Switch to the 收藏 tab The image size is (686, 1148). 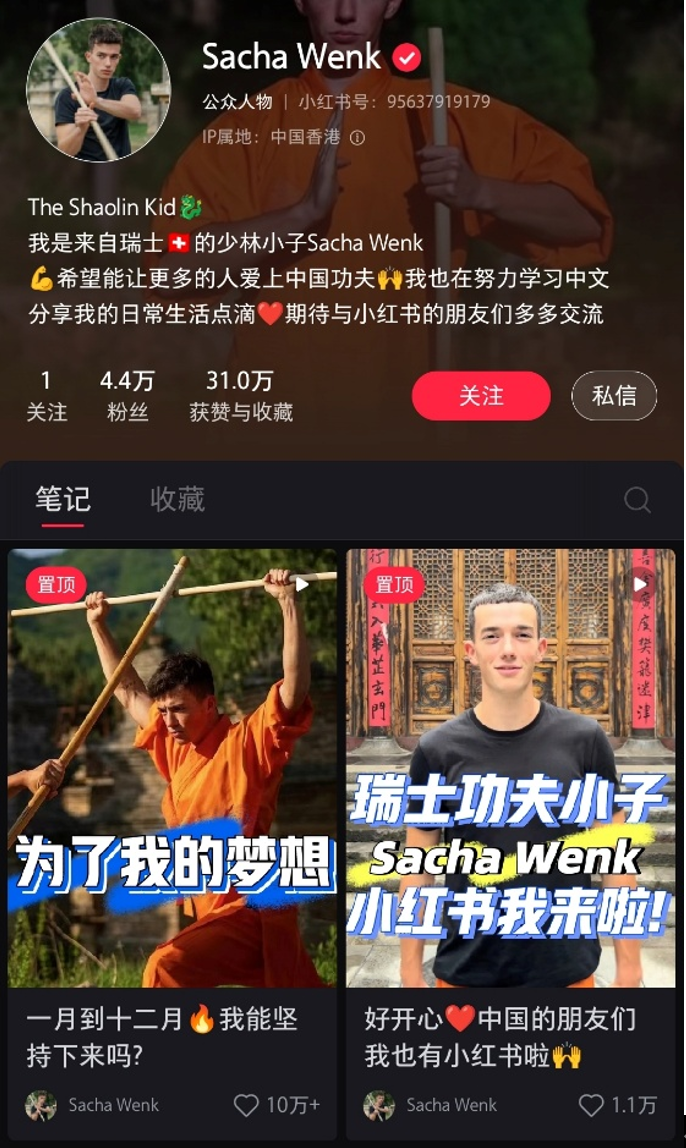coord(177,499)
